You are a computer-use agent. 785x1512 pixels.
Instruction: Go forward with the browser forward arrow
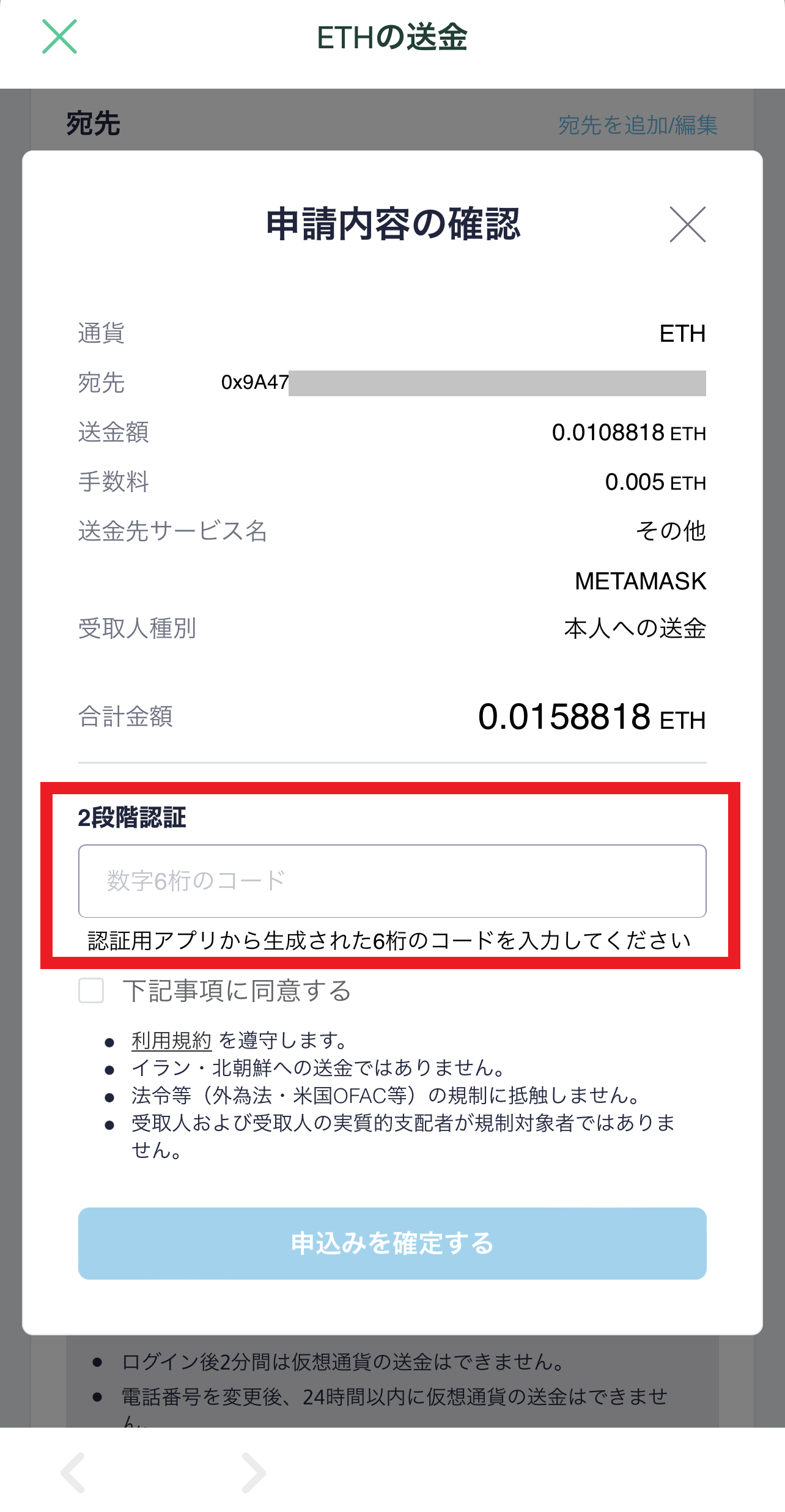(253, 1473)
